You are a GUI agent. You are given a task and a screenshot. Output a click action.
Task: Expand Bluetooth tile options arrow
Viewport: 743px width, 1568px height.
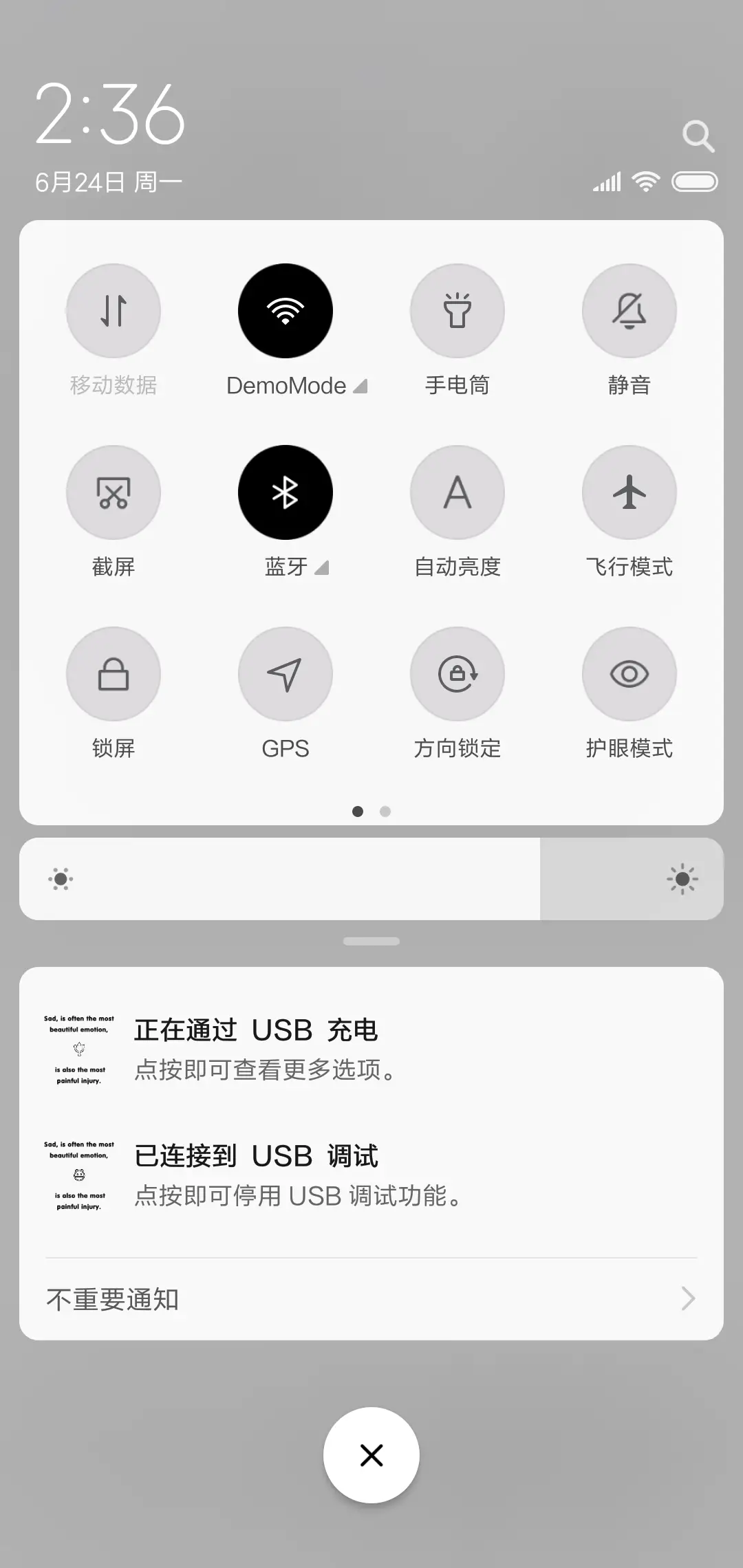coord(322,568)
